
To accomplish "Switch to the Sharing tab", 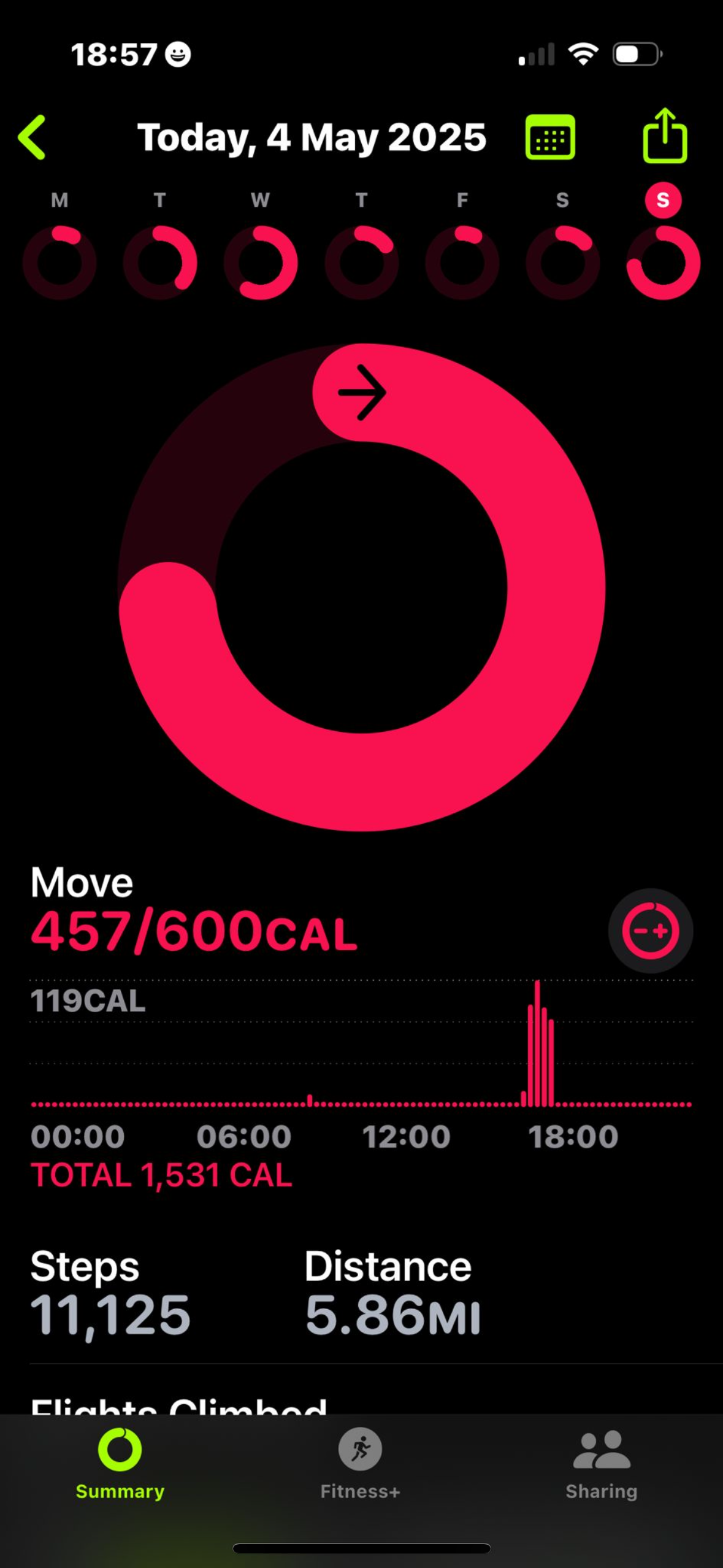I will (602, 1464).
